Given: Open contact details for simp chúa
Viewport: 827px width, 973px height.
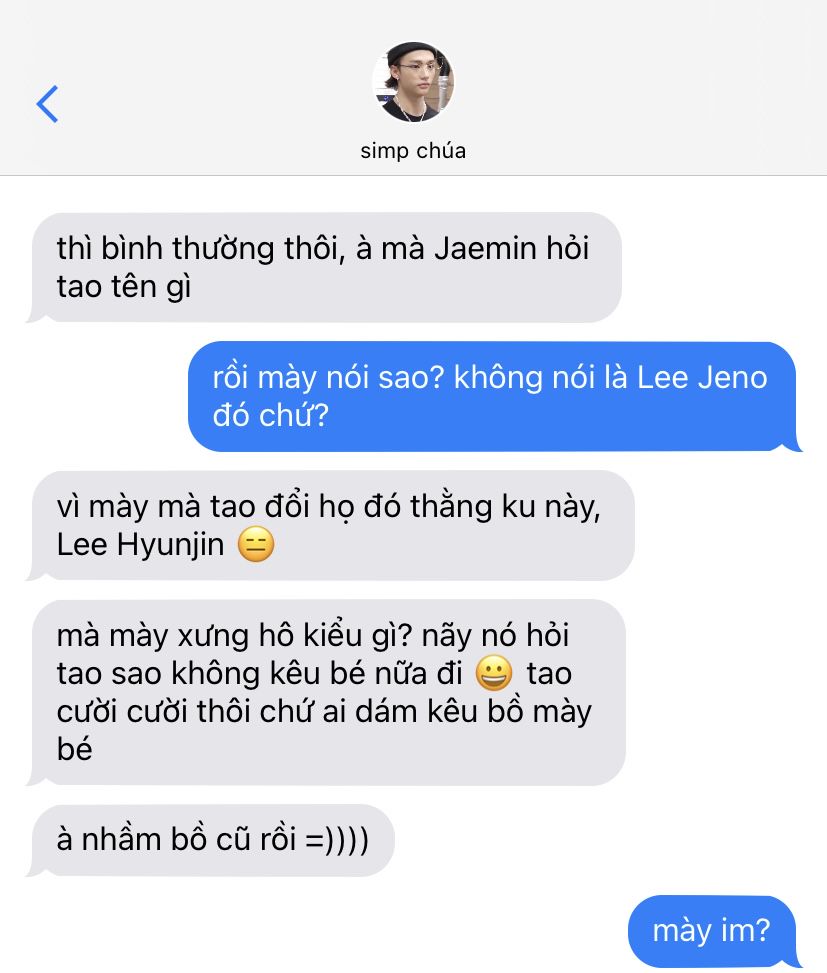Looking at the screenshot, I should pyautogui.click(x=413, y=85).
